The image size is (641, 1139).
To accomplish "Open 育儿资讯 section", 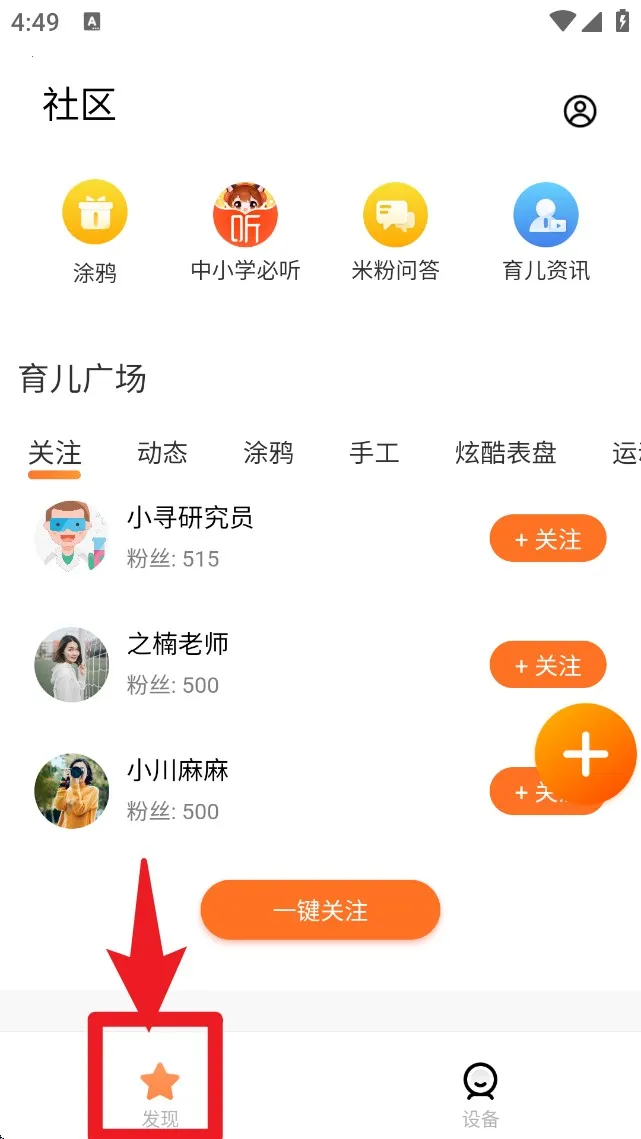I will click(x=545, y=214).
